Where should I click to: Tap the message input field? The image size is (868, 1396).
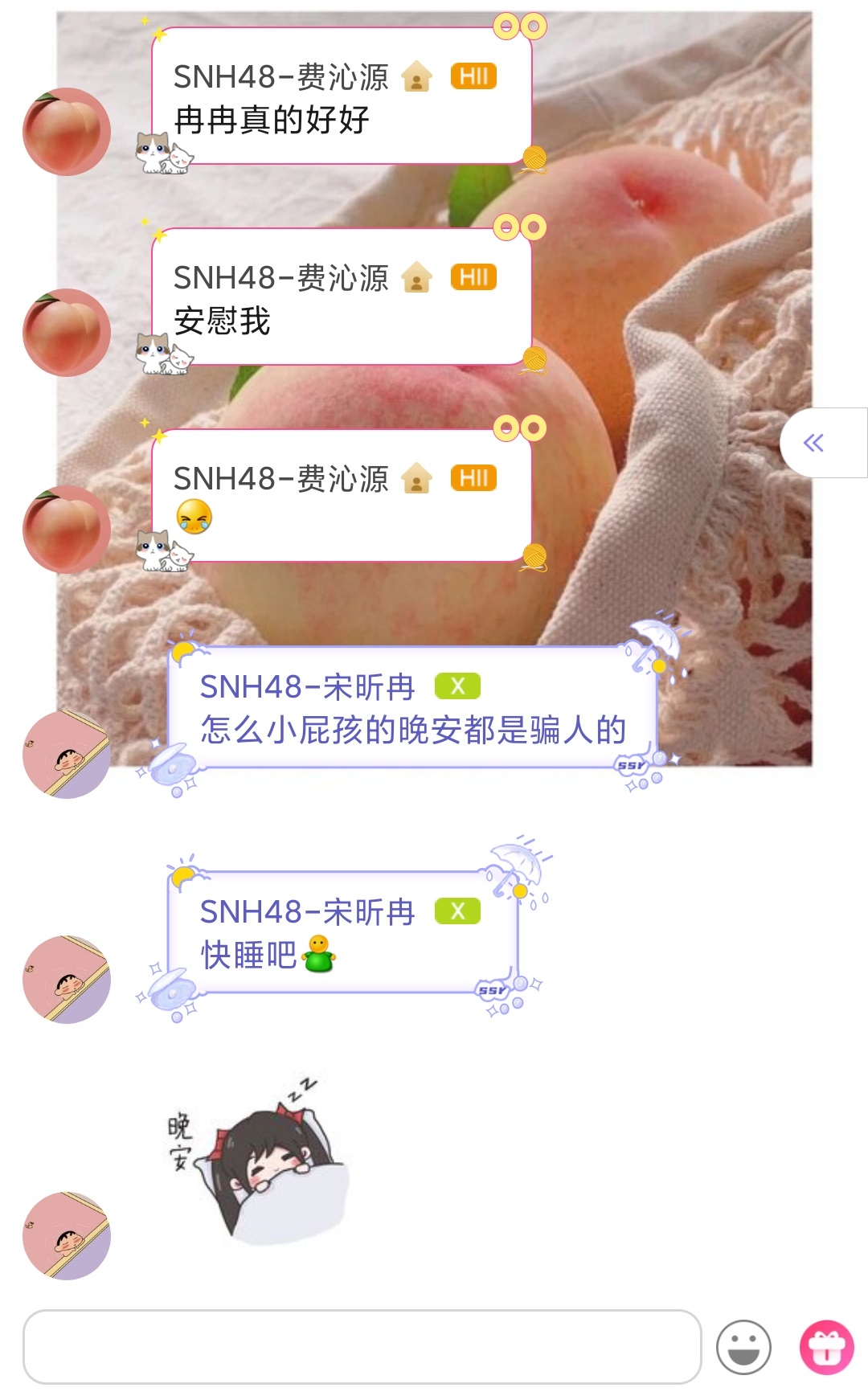pyautogui.click(x=362, y=1347)
